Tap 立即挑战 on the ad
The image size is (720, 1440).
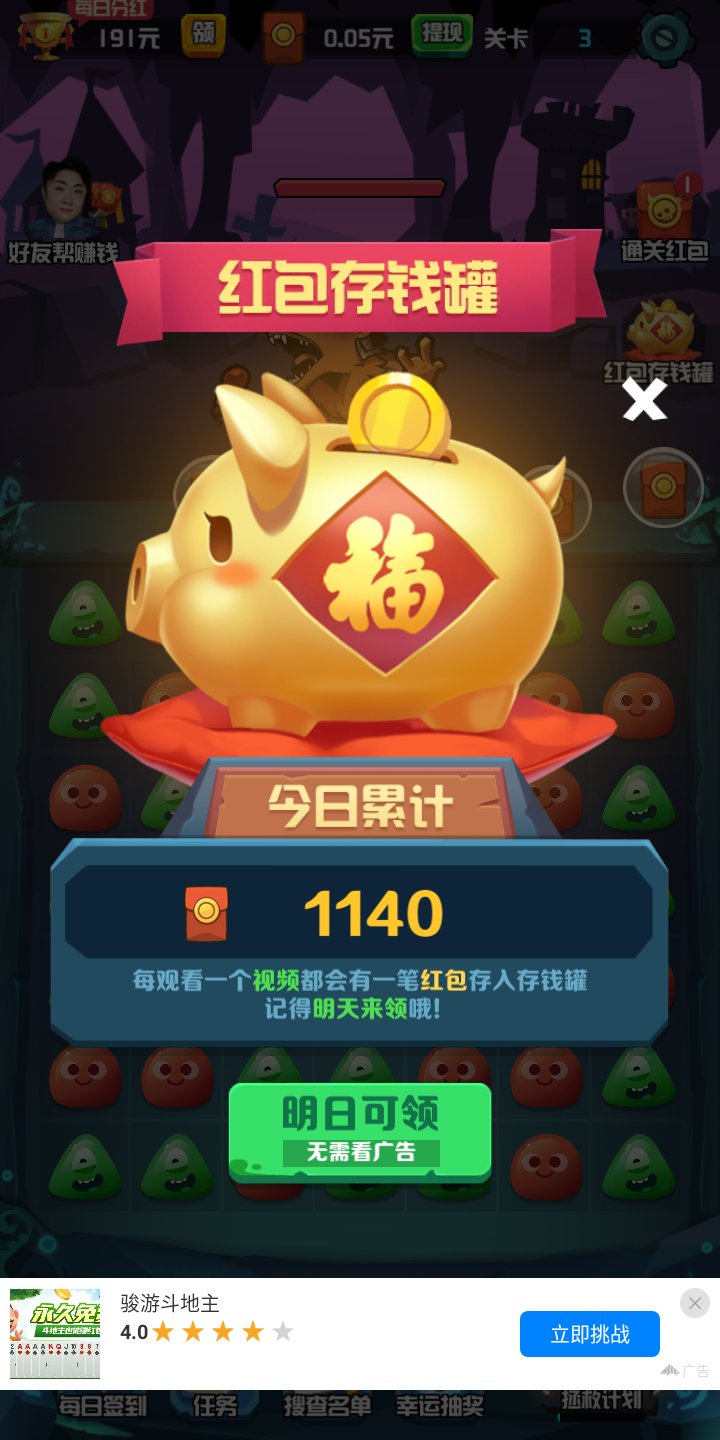point(590,1334)
